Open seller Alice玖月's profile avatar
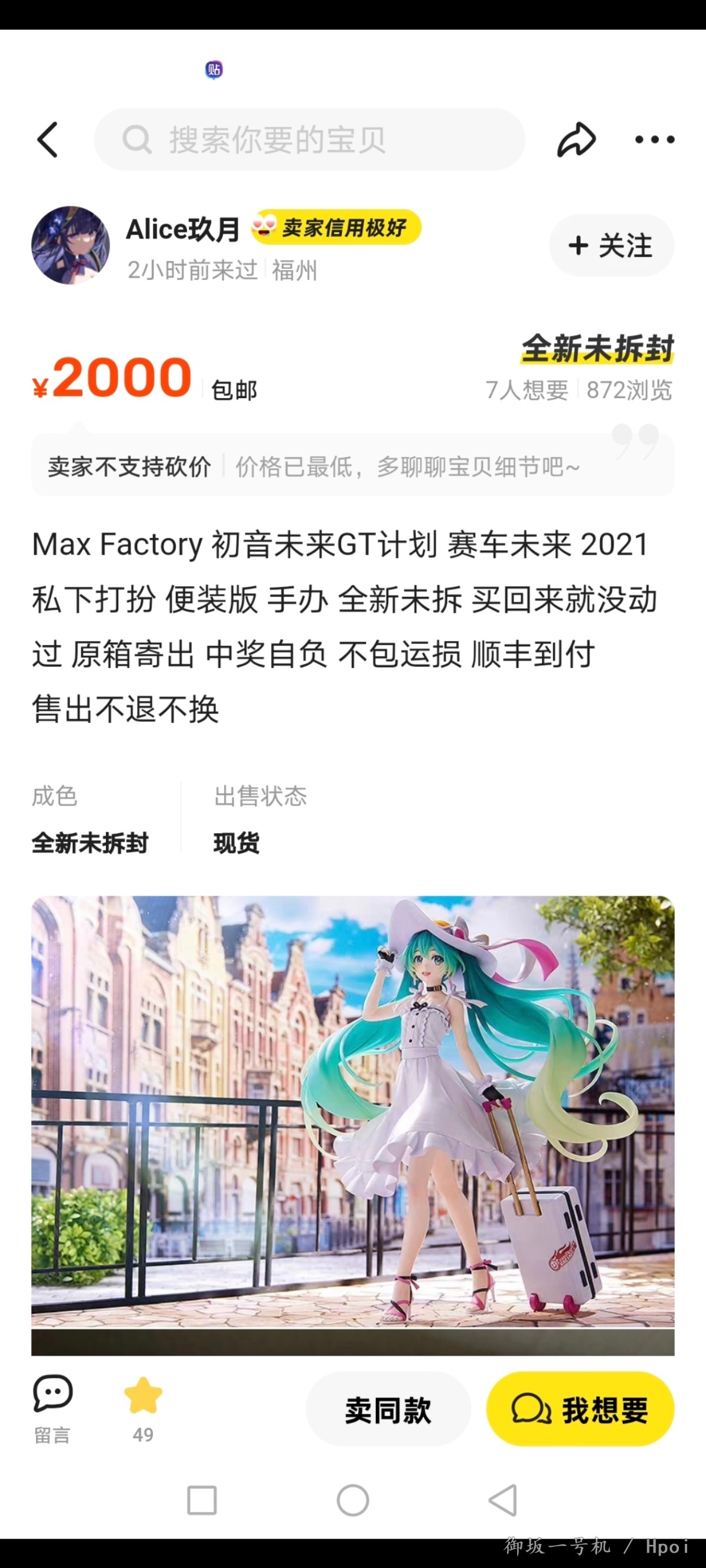Viewport: 706px width, 1568px height. coord(71,245)
